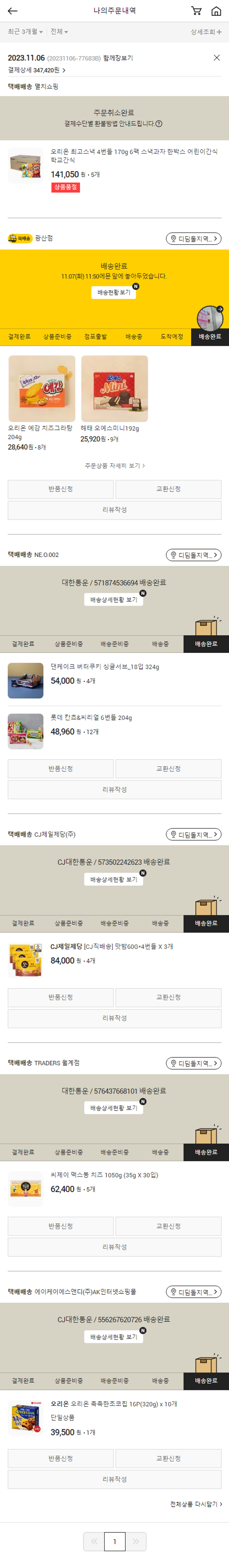Tap 배송상세현황 보기 for the NE.O.002 shipment
229x1568 pixels.
(114, 600)
